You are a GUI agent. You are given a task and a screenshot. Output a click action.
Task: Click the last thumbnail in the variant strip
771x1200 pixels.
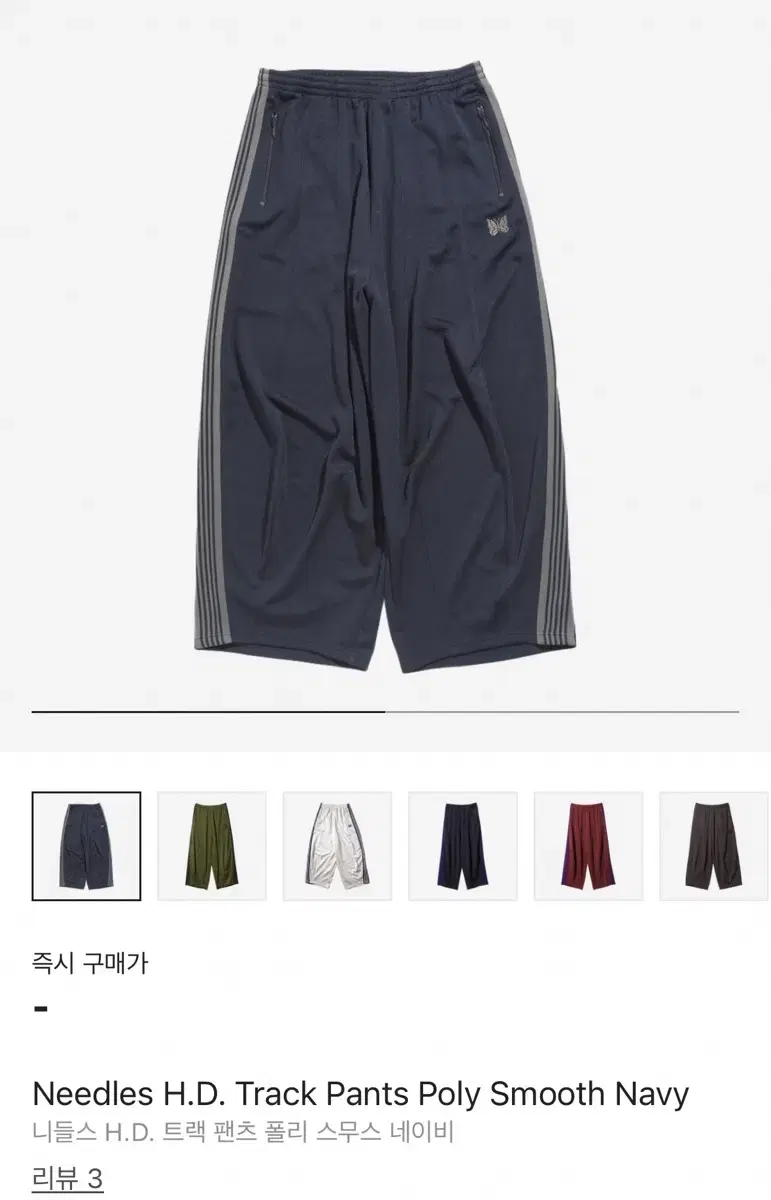tap(711, 843)
